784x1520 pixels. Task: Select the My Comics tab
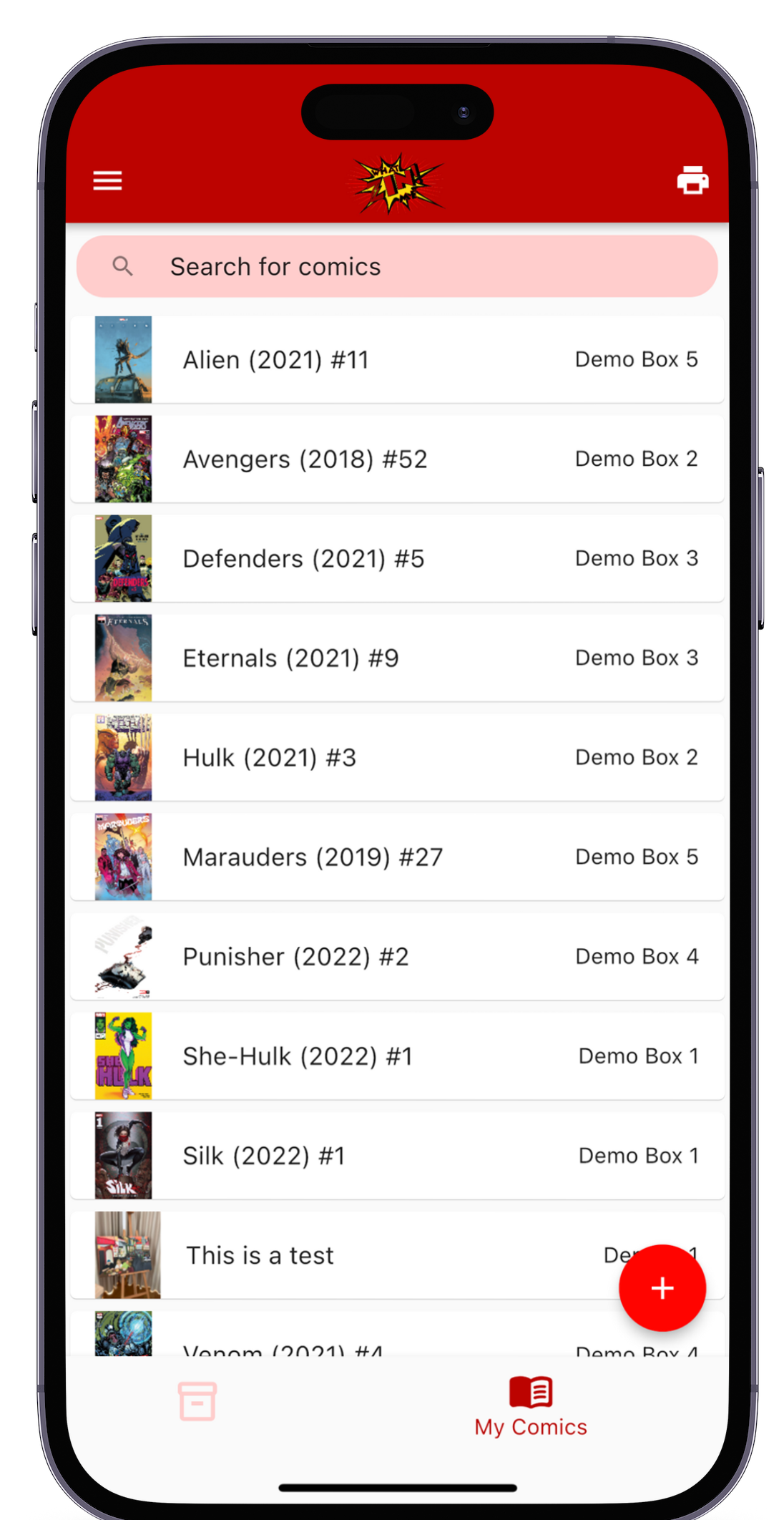coord(531,1407)
